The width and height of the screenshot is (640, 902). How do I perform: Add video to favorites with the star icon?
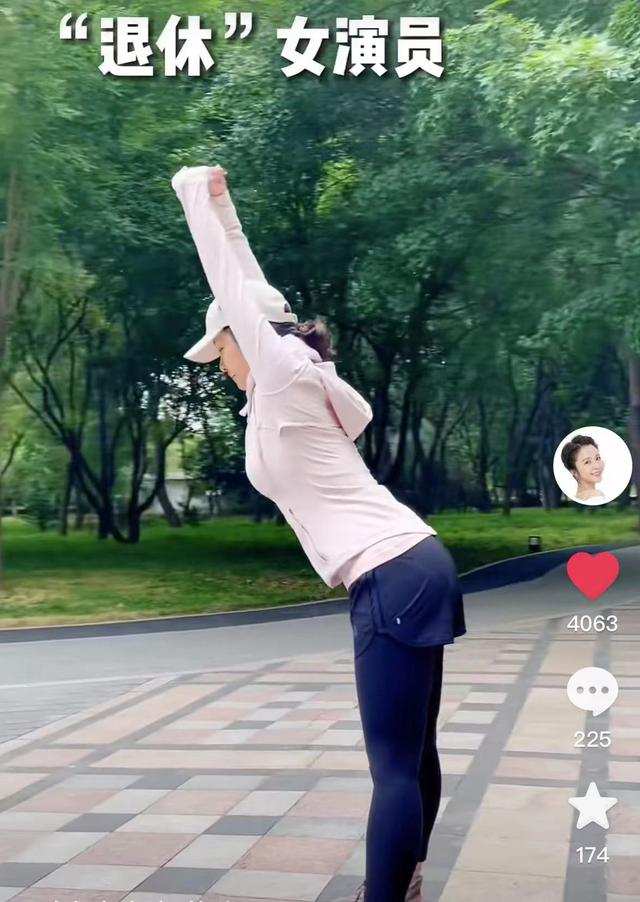(592, 807)
